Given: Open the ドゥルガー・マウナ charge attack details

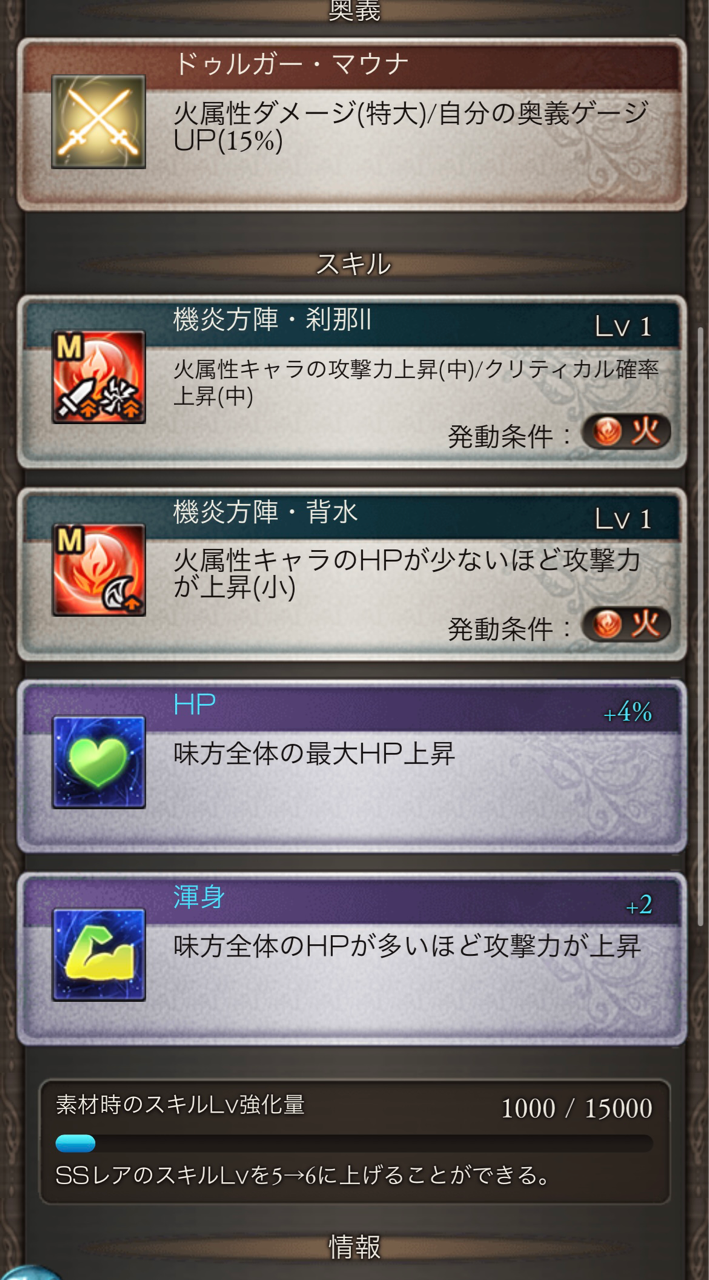Looking at the screenshot, I should [x=352, y=124].
